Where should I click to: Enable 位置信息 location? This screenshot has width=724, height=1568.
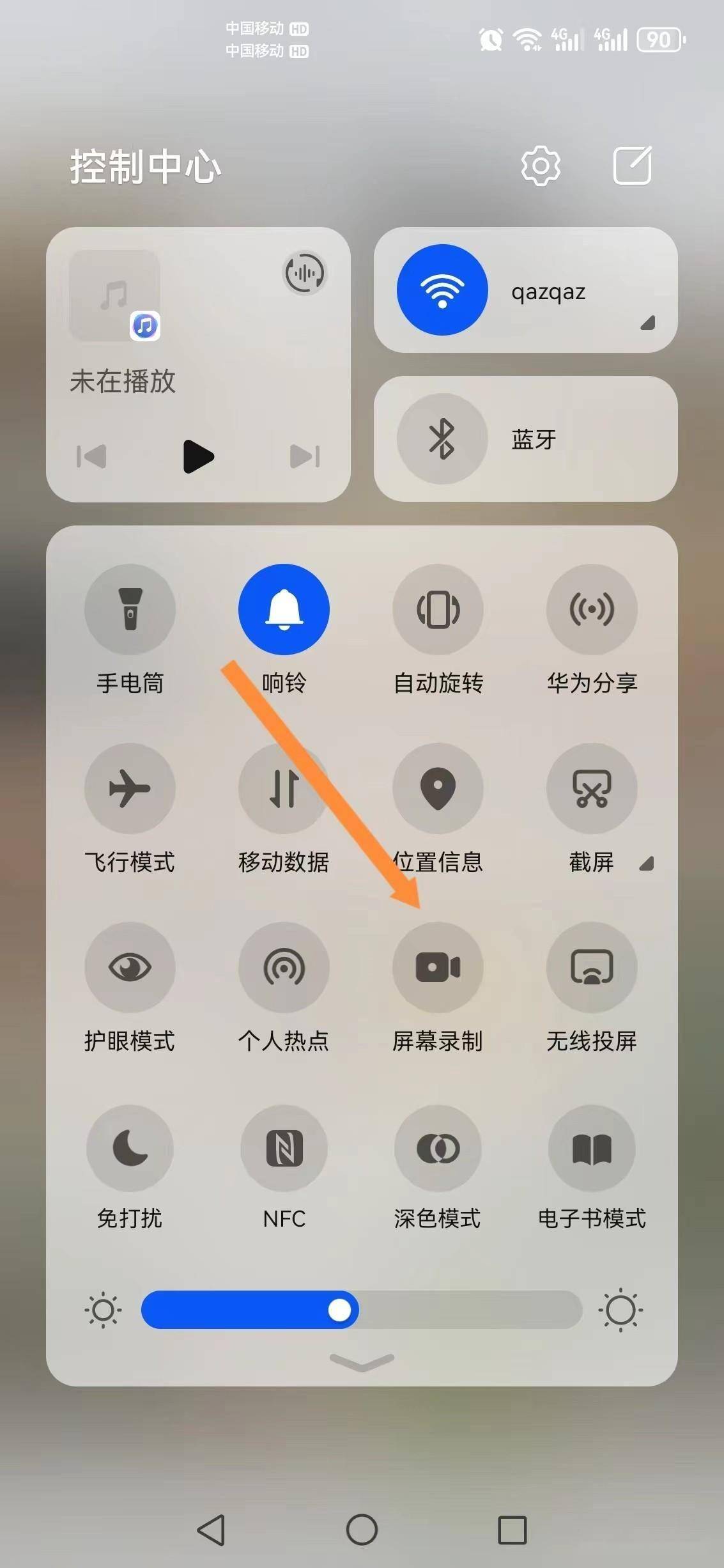pyautogui.click(x=438, y=788)
